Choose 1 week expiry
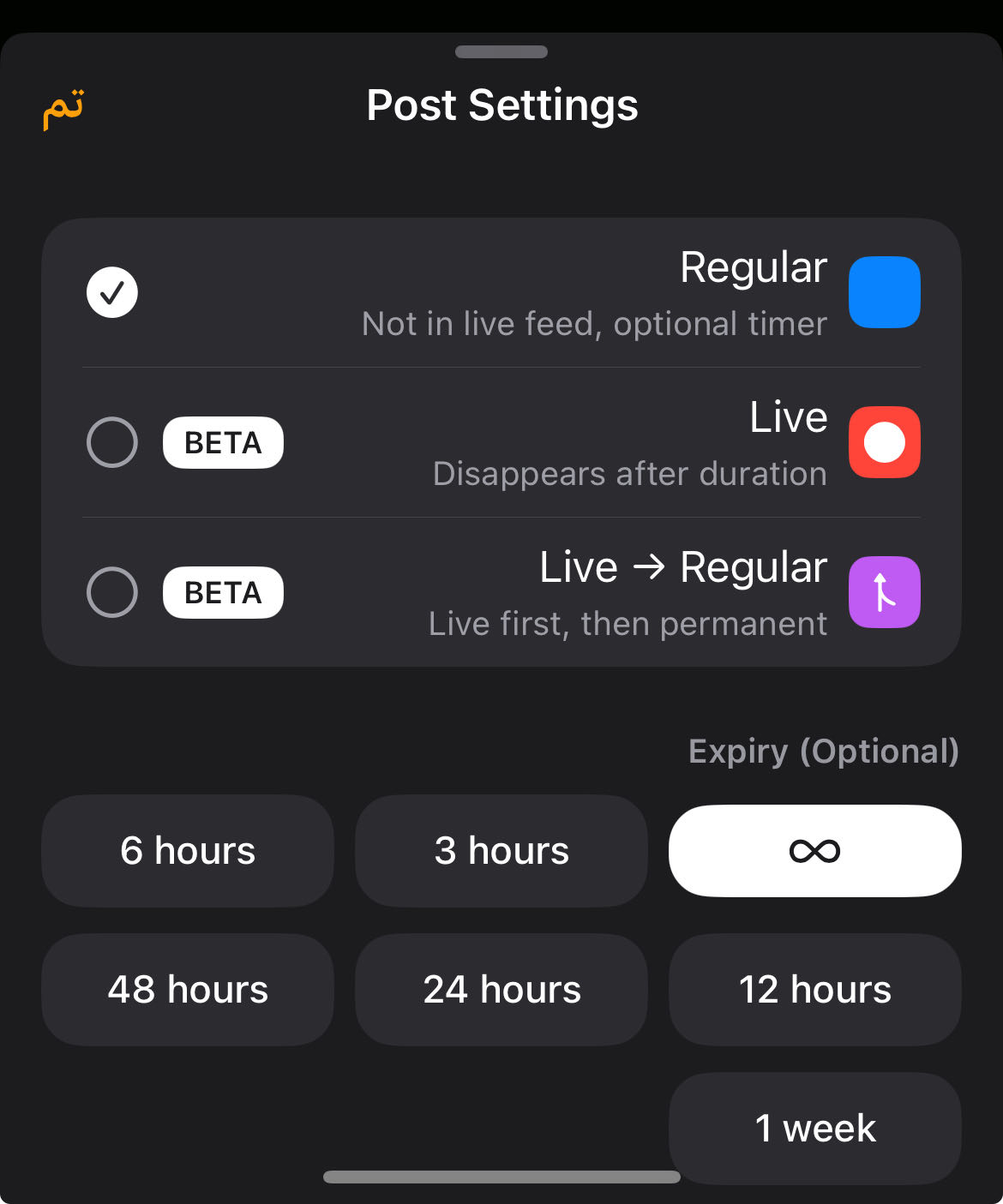Viewport: 1003px width, 1204px height. point(814,1128)
